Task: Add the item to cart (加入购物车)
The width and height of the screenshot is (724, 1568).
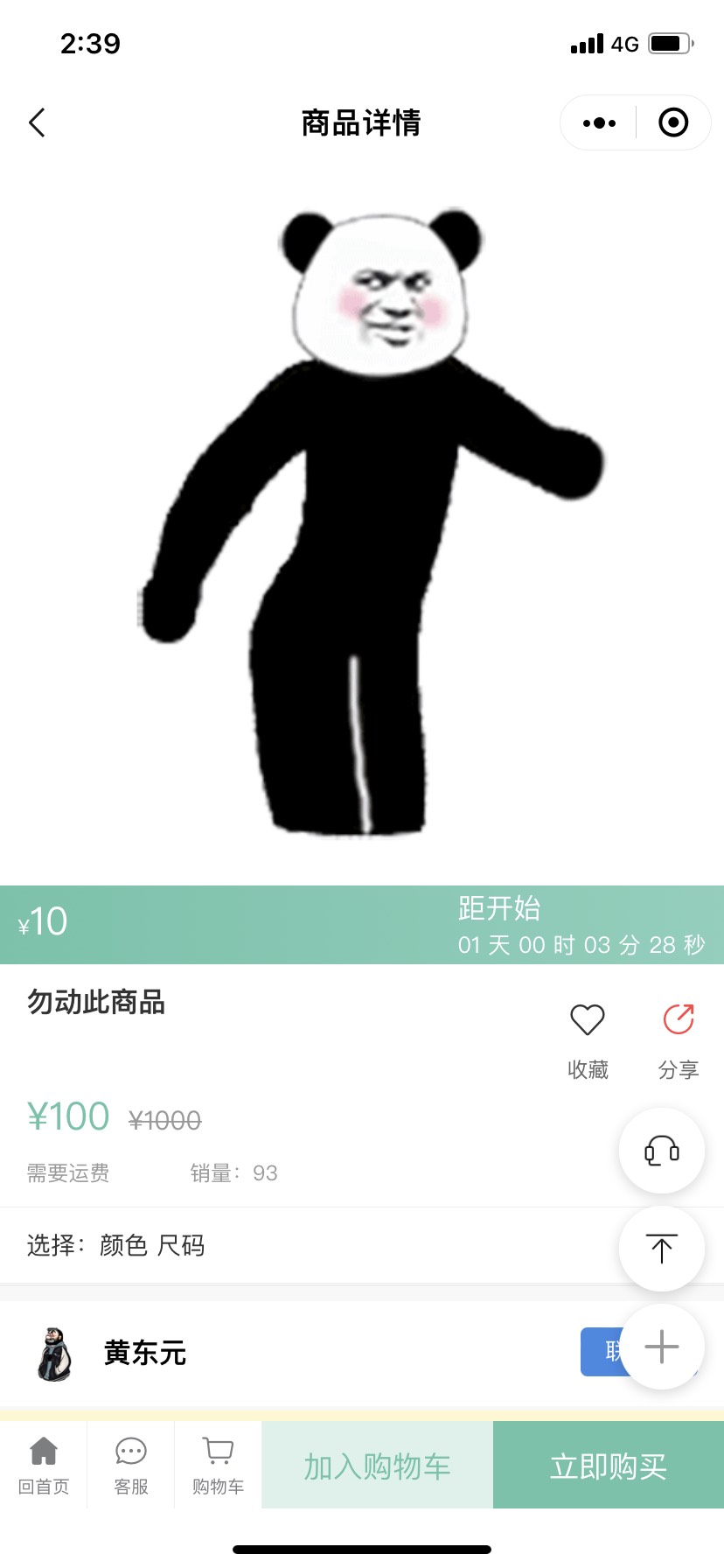Action: (378, 1466)
